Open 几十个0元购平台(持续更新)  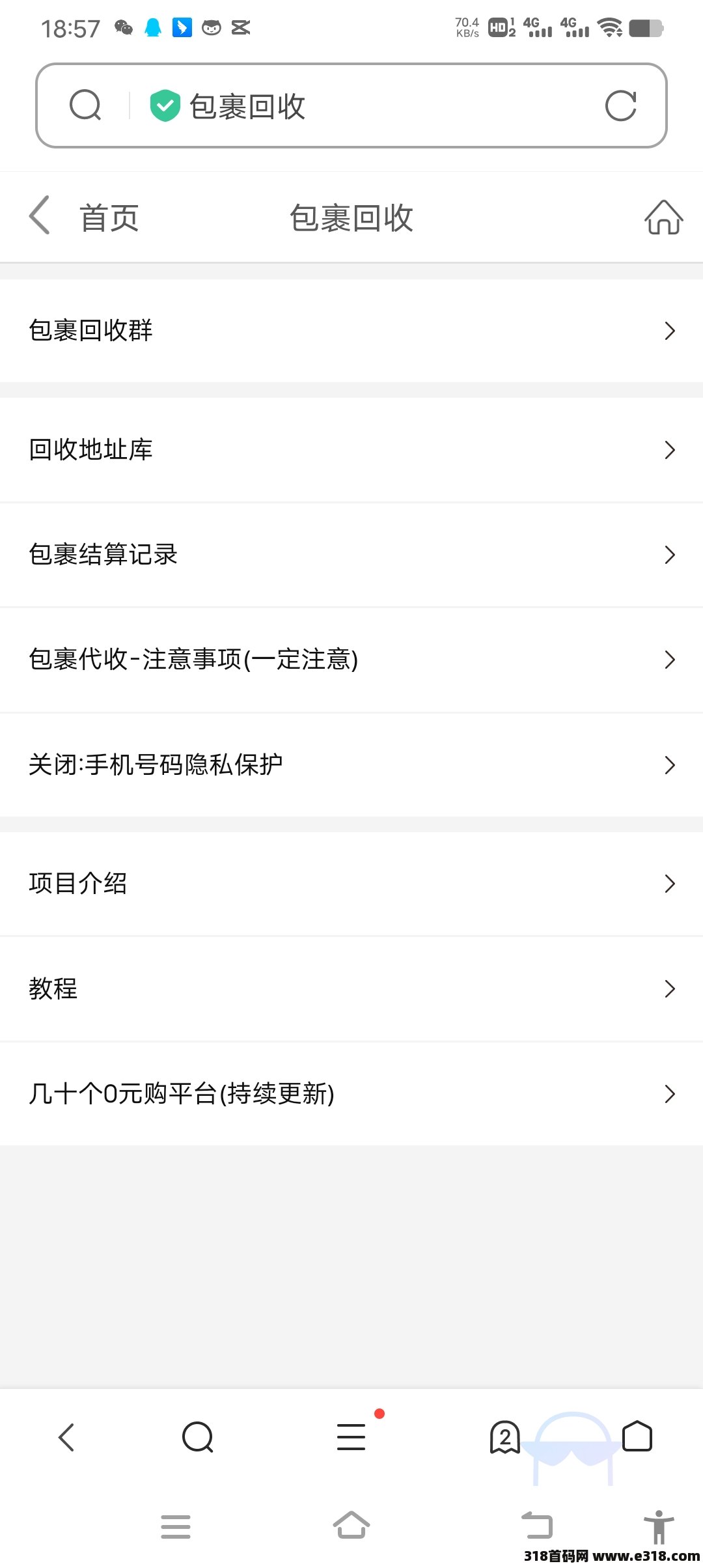[x=351, y=1093]
